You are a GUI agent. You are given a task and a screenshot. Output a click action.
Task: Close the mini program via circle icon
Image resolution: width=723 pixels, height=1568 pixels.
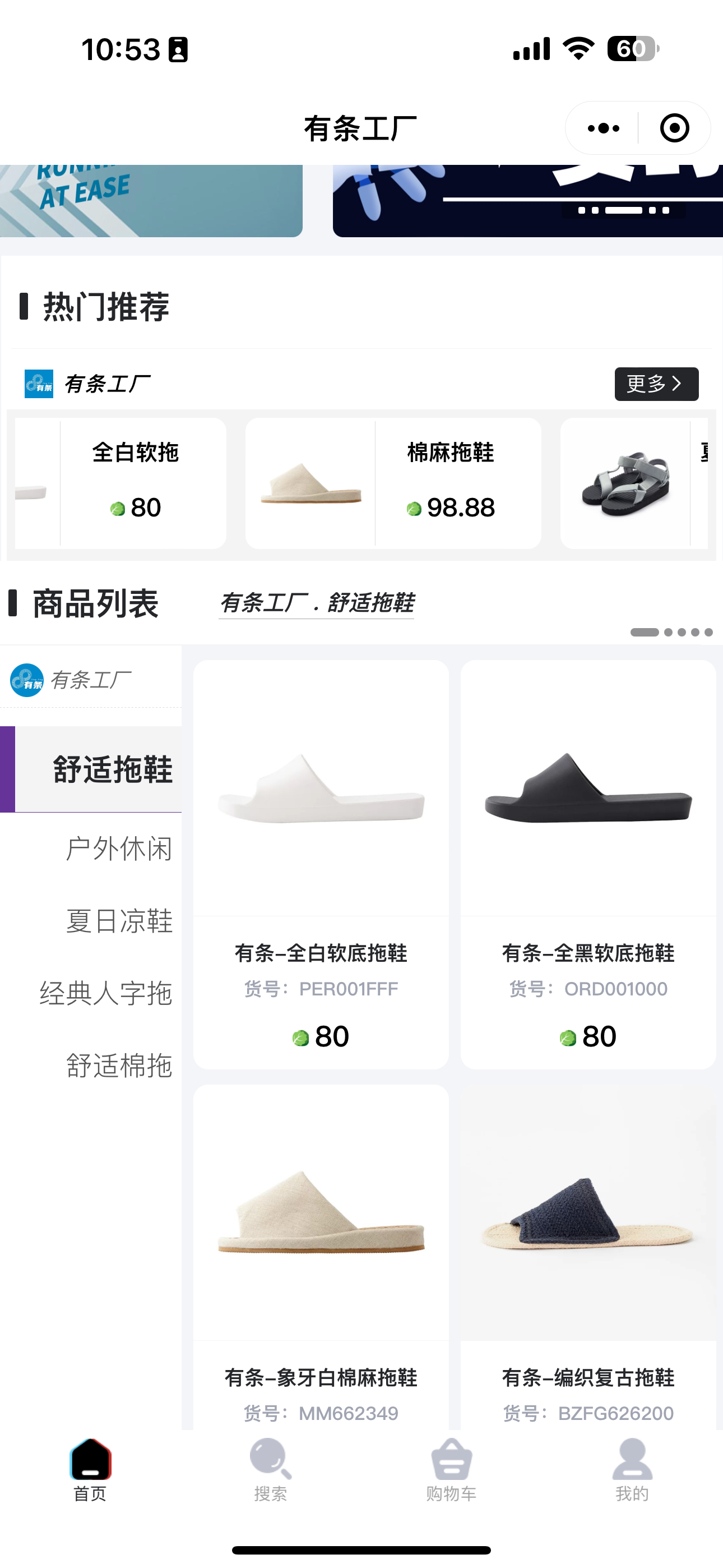674,128
